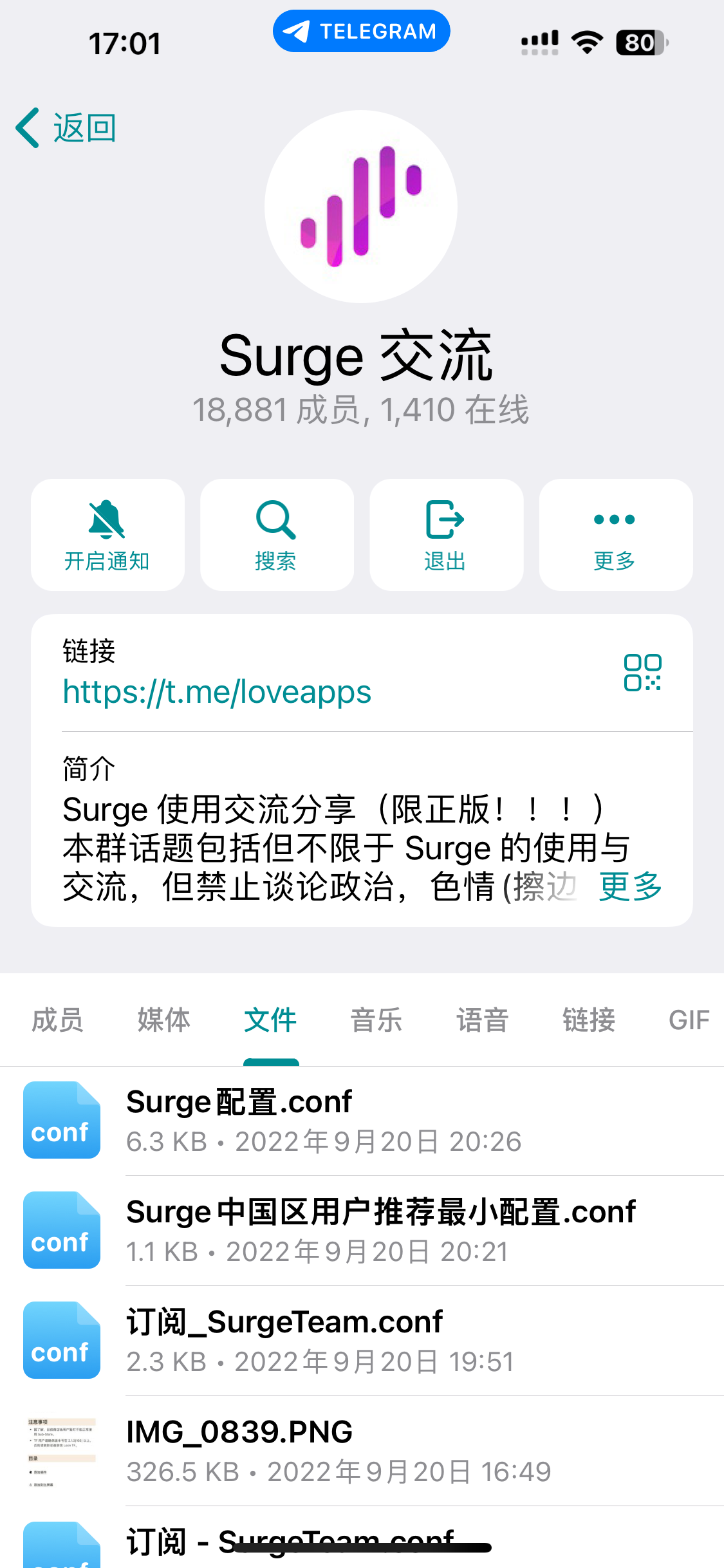
Task: Show the group QR code
Action: 642,673
